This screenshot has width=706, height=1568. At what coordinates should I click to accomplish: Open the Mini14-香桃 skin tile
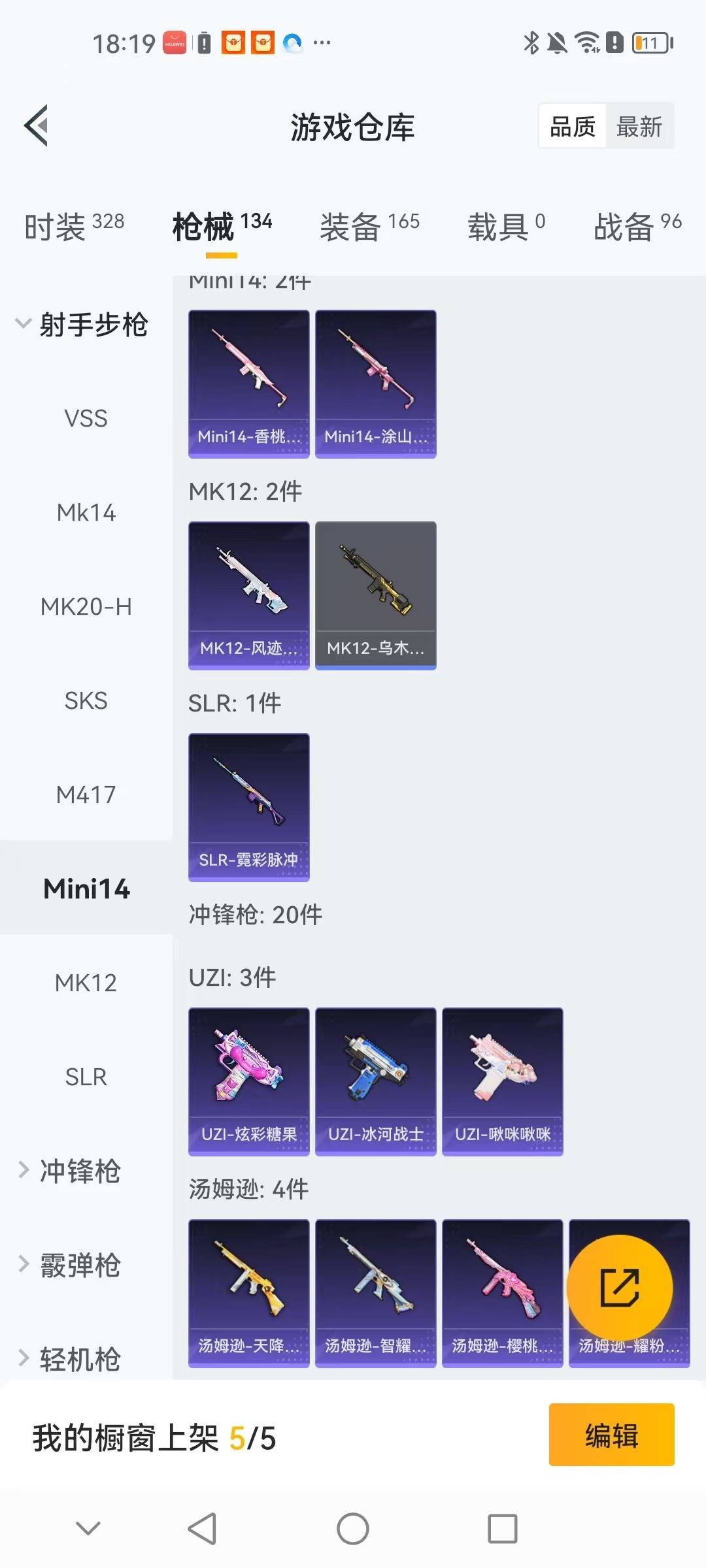click(248, 384)
